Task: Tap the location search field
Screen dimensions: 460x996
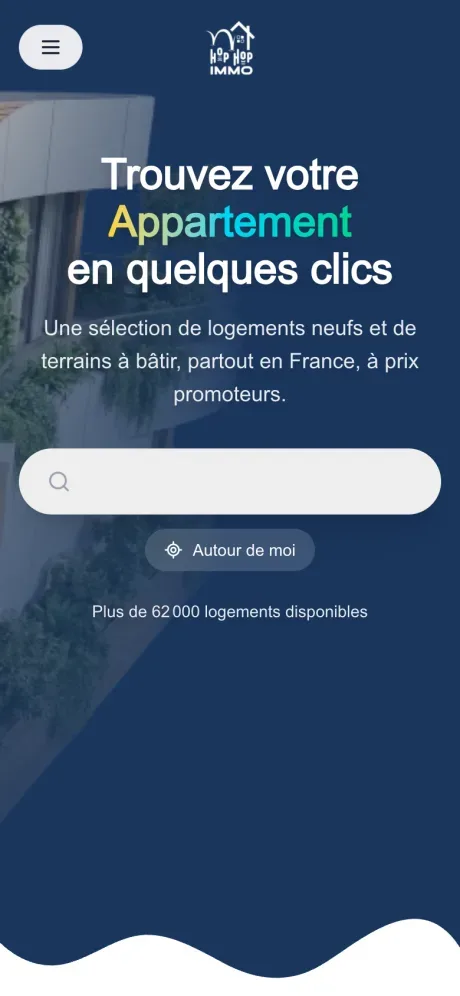Action: coord(230,481)
